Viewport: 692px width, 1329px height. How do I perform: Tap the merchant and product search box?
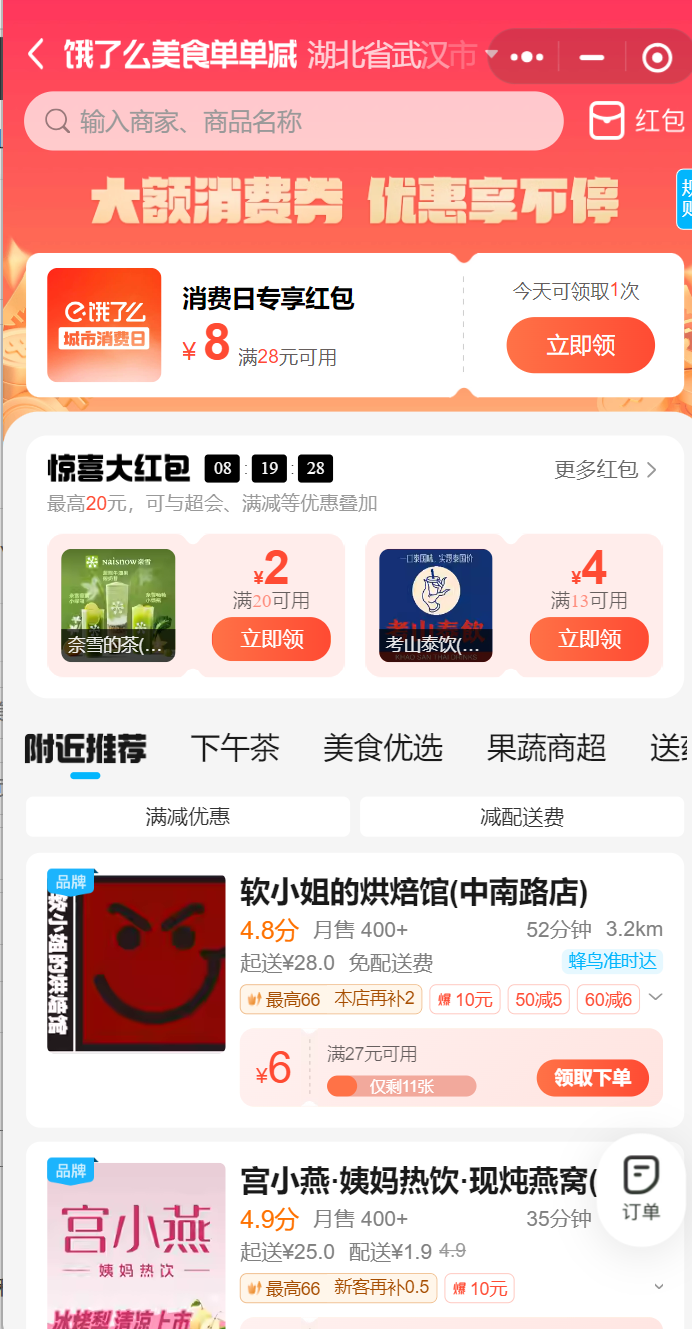click(293, 122)
